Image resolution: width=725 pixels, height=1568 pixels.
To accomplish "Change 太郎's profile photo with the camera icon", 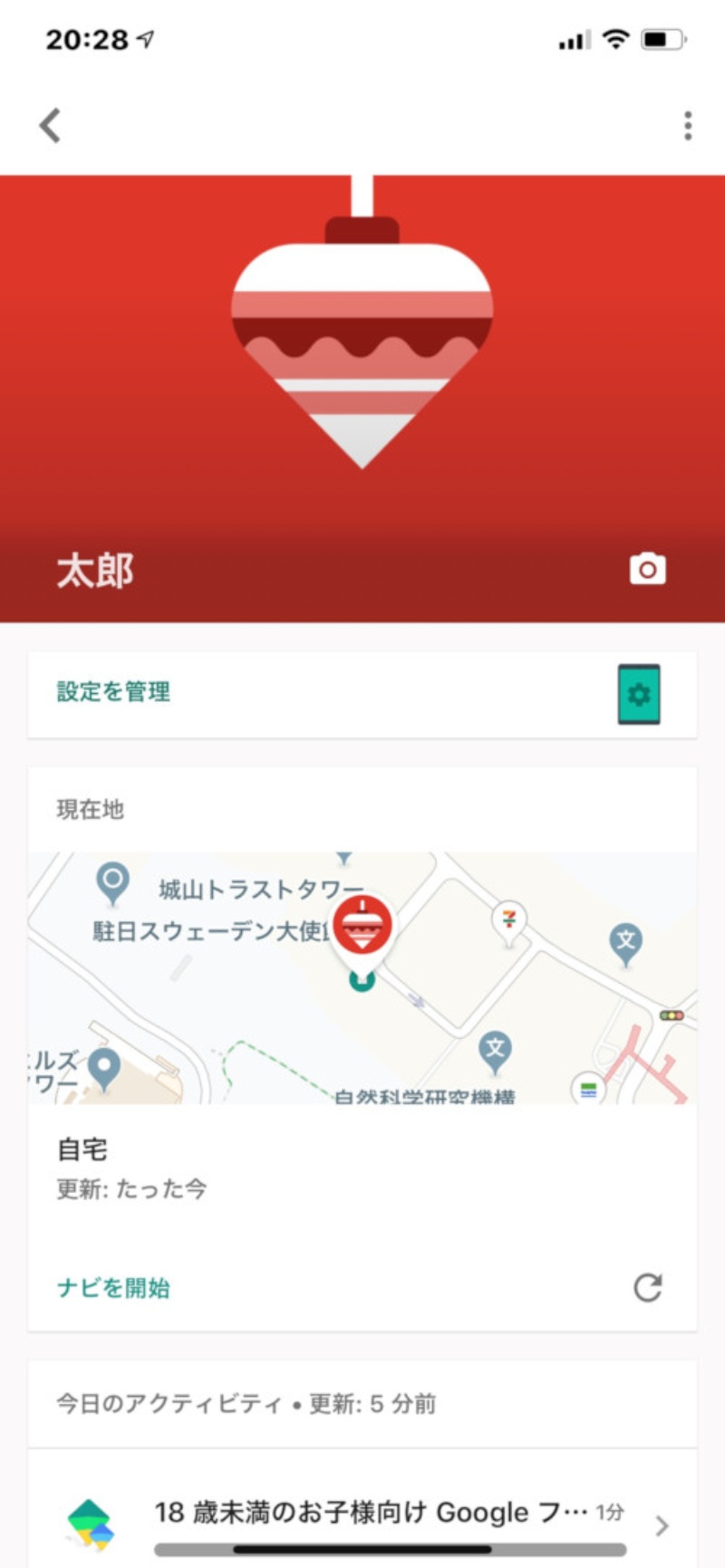I will 647,569.
